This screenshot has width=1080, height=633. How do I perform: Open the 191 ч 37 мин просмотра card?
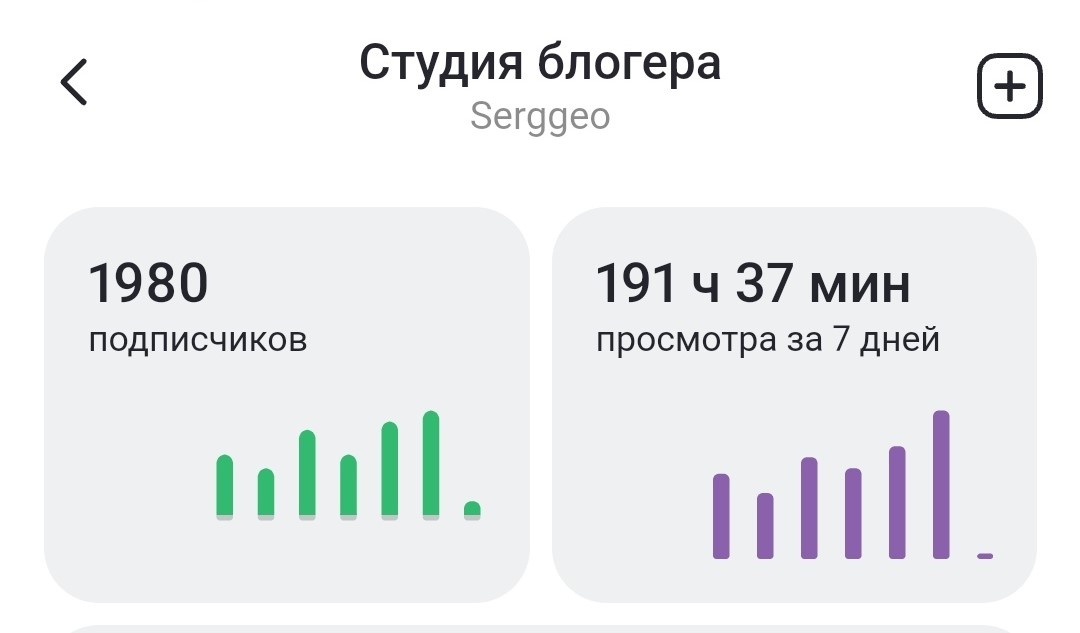pos(794,404)
